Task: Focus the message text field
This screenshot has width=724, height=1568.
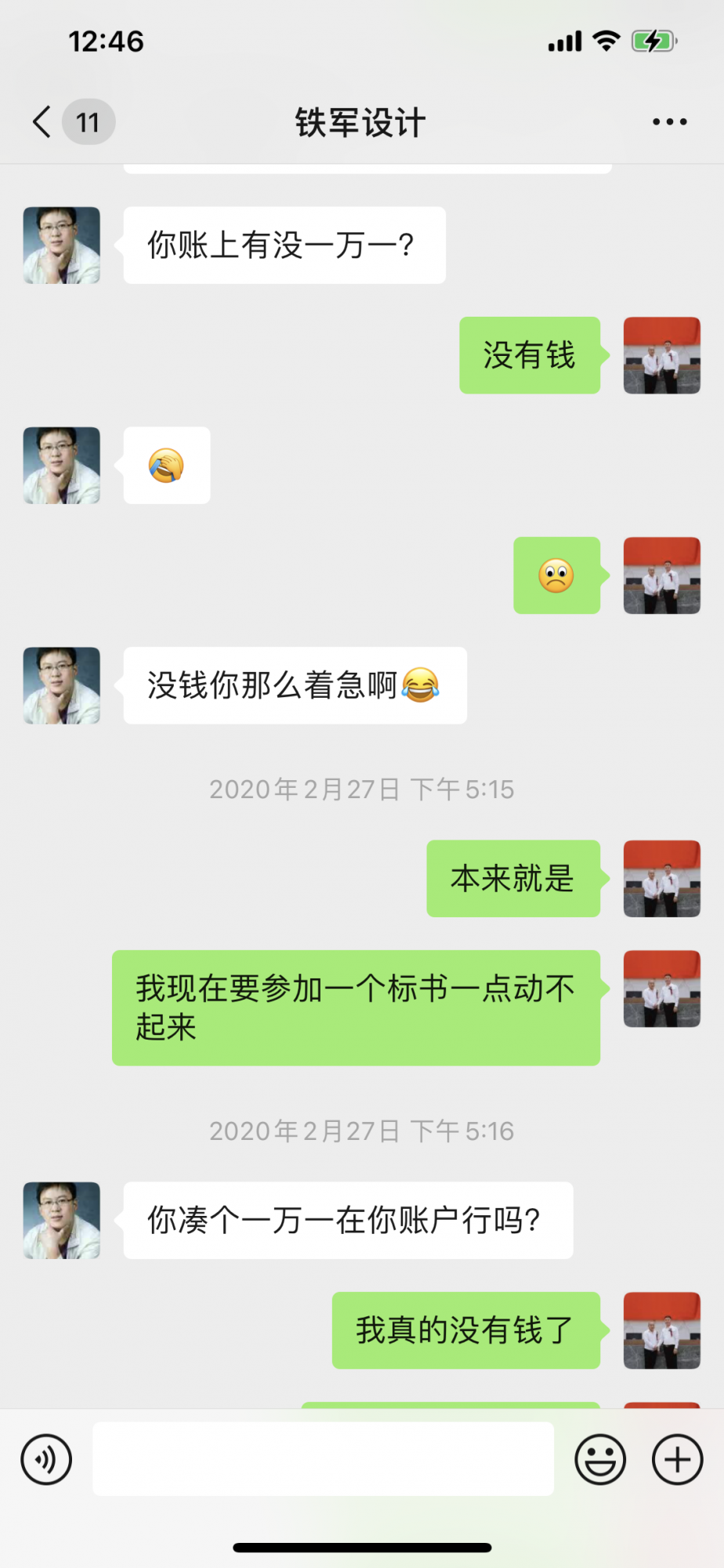Action: point(323,1460)
